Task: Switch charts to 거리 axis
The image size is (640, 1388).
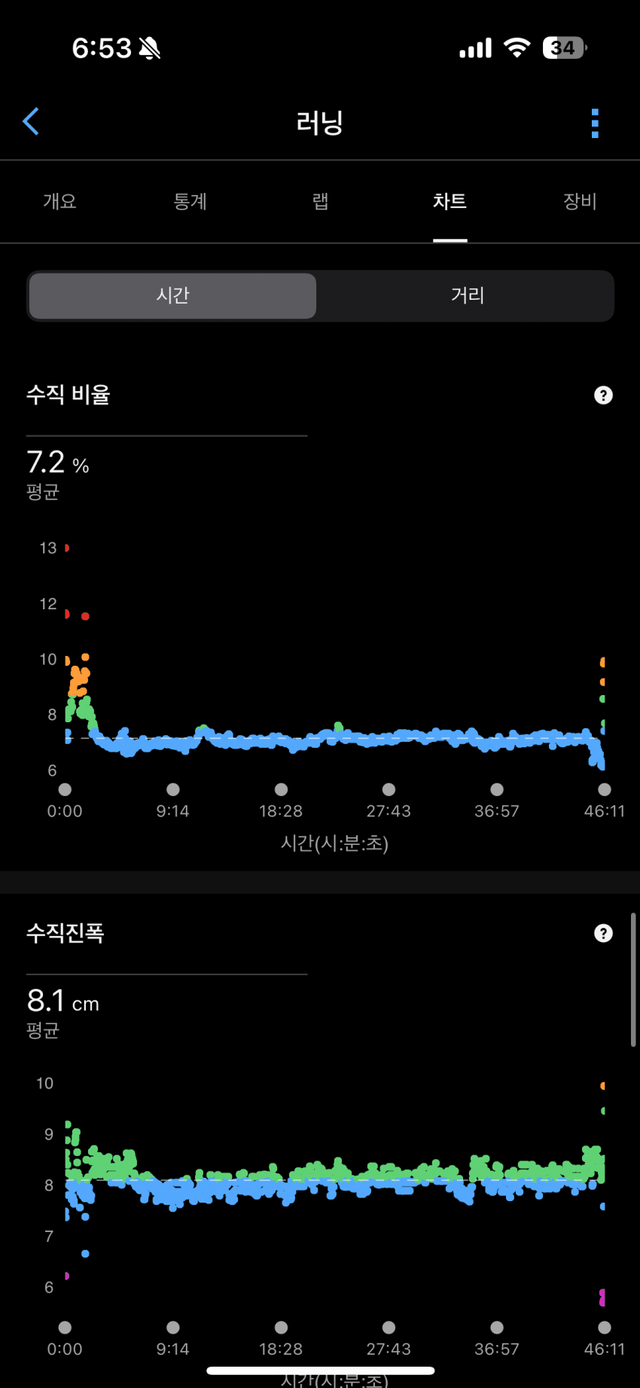Action: [x=467, y=296]
